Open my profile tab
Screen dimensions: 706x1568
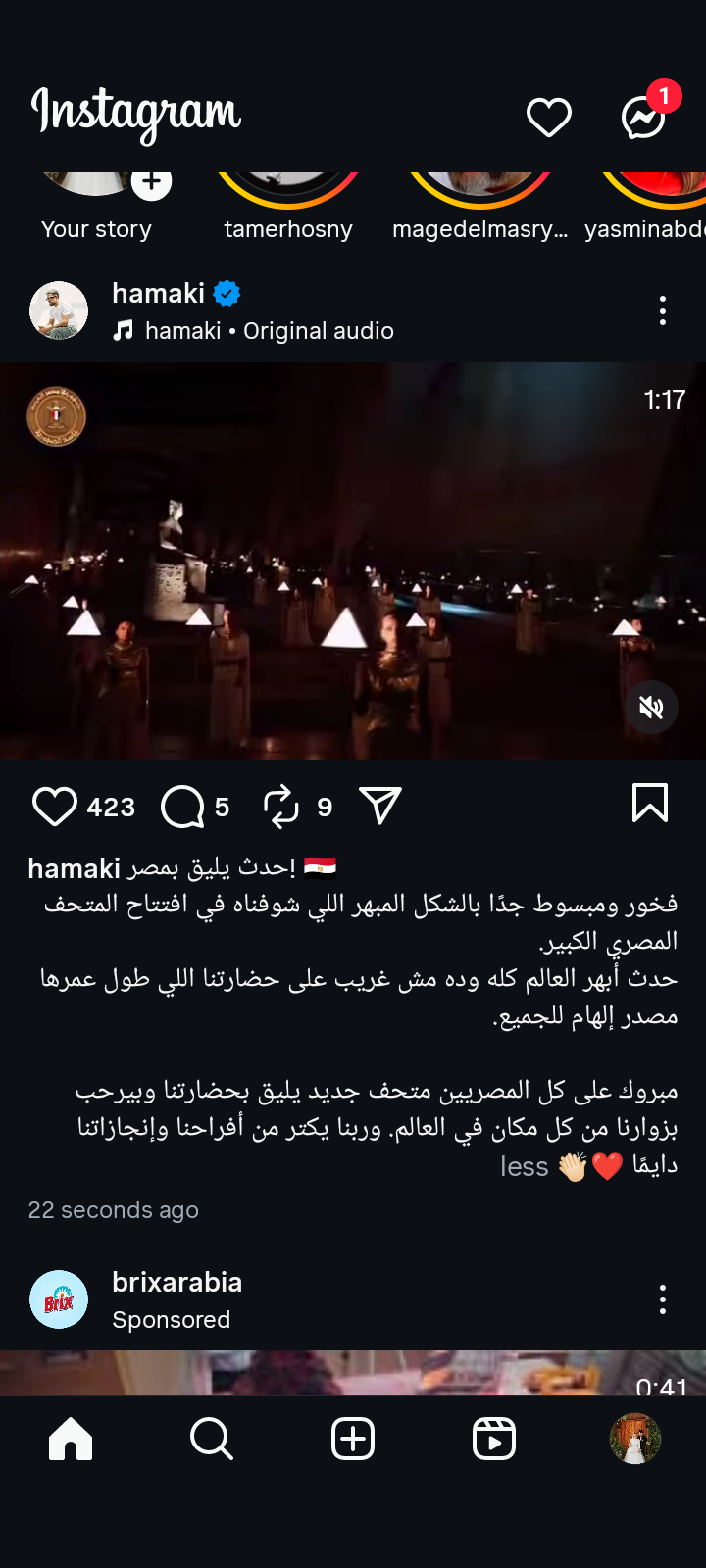635,1439
